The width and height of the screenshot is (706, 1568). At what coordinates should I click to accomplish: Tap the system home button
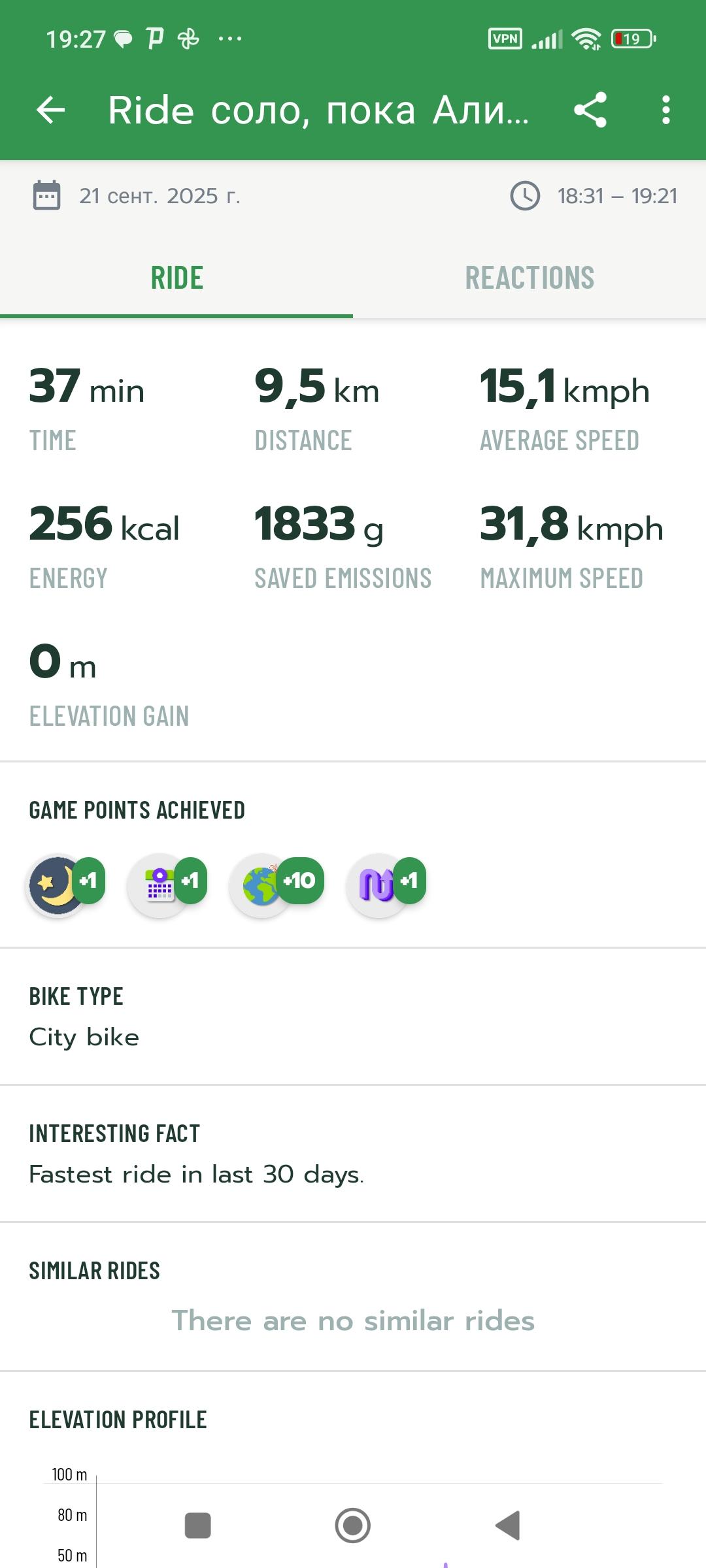353,1526
